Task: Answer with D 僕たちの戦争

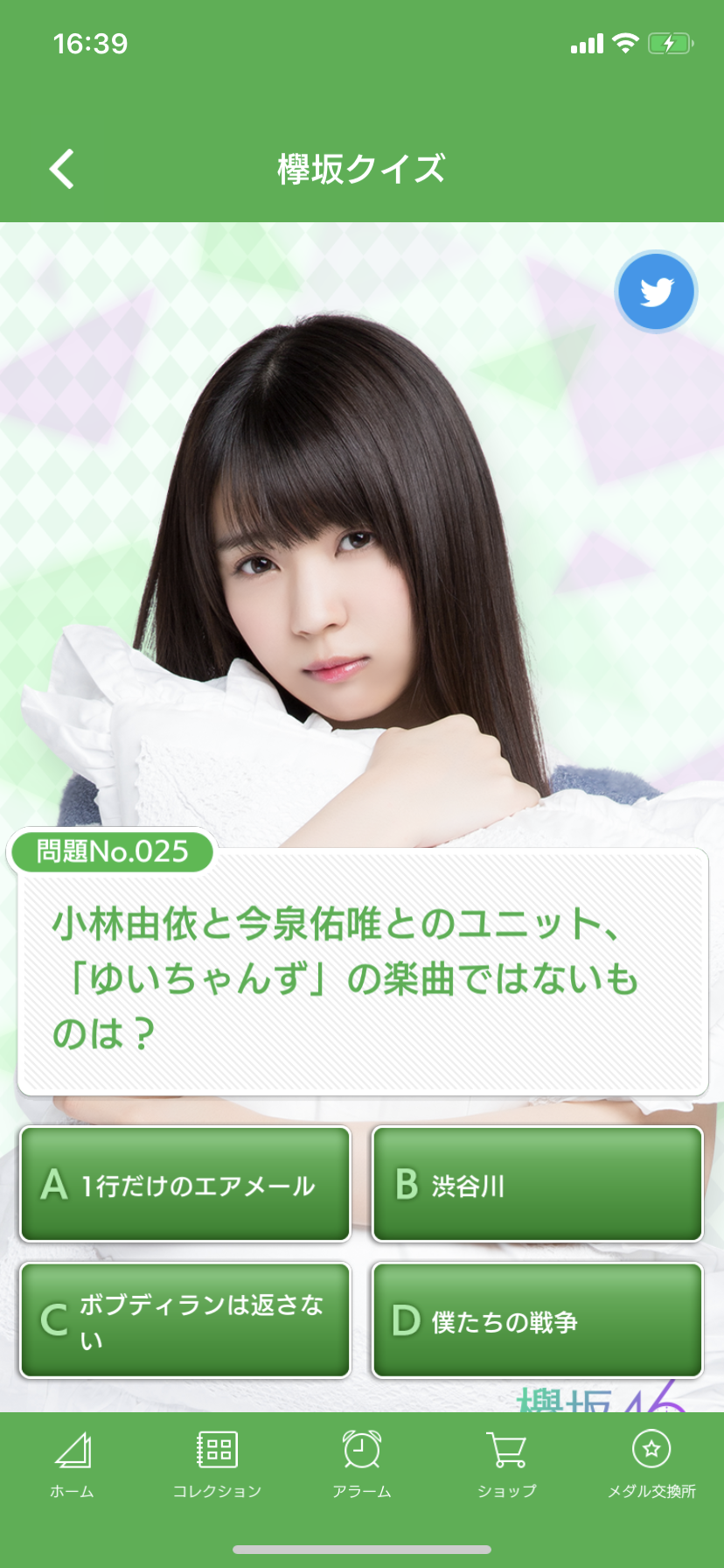Action: click(x=538, y=1320)
